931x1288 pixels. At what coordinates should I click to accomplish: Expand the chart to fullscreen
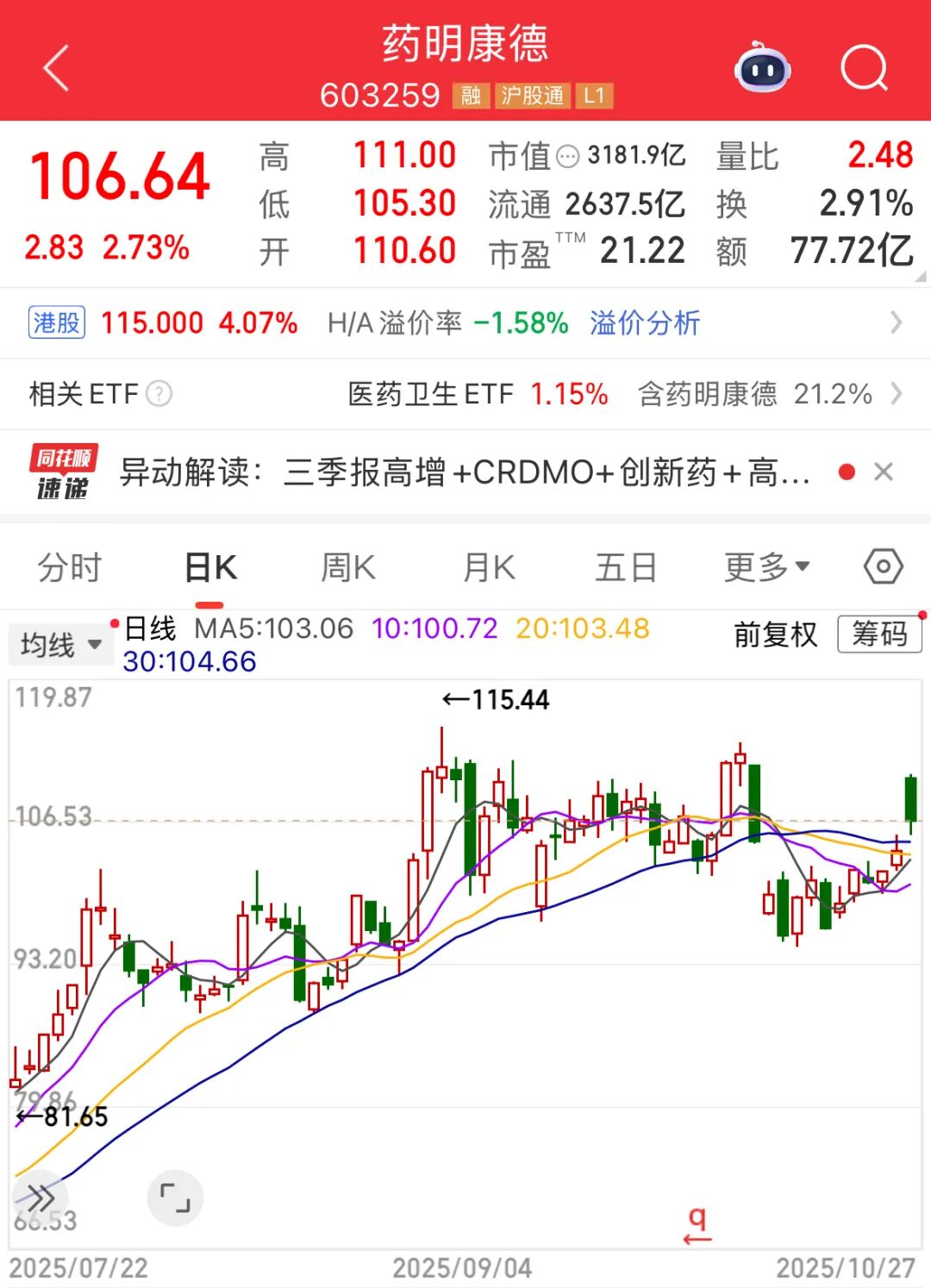tap(175, 1197)
